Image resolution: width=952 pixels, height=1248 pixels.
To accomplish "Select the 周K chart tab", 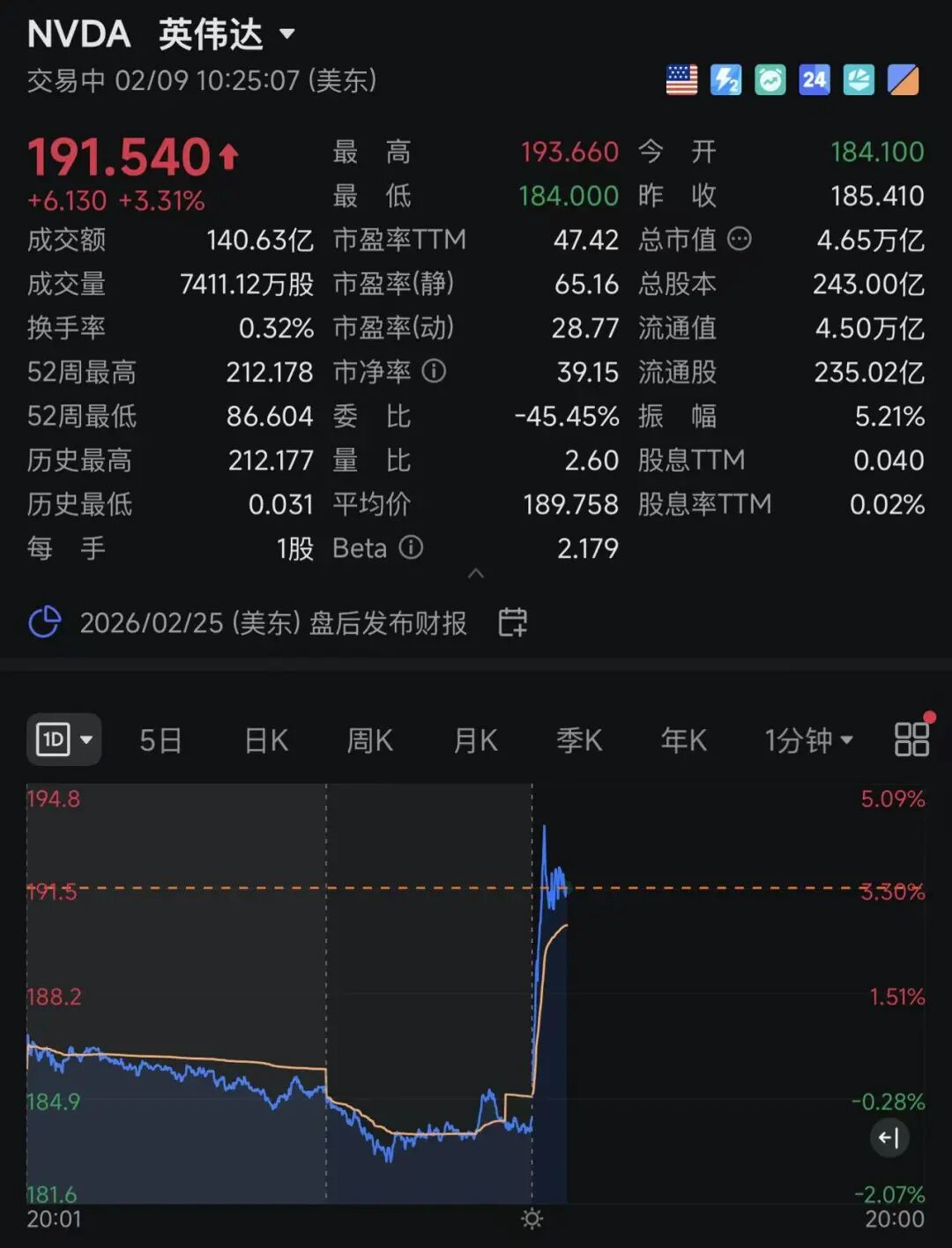I will click(369, 740).
